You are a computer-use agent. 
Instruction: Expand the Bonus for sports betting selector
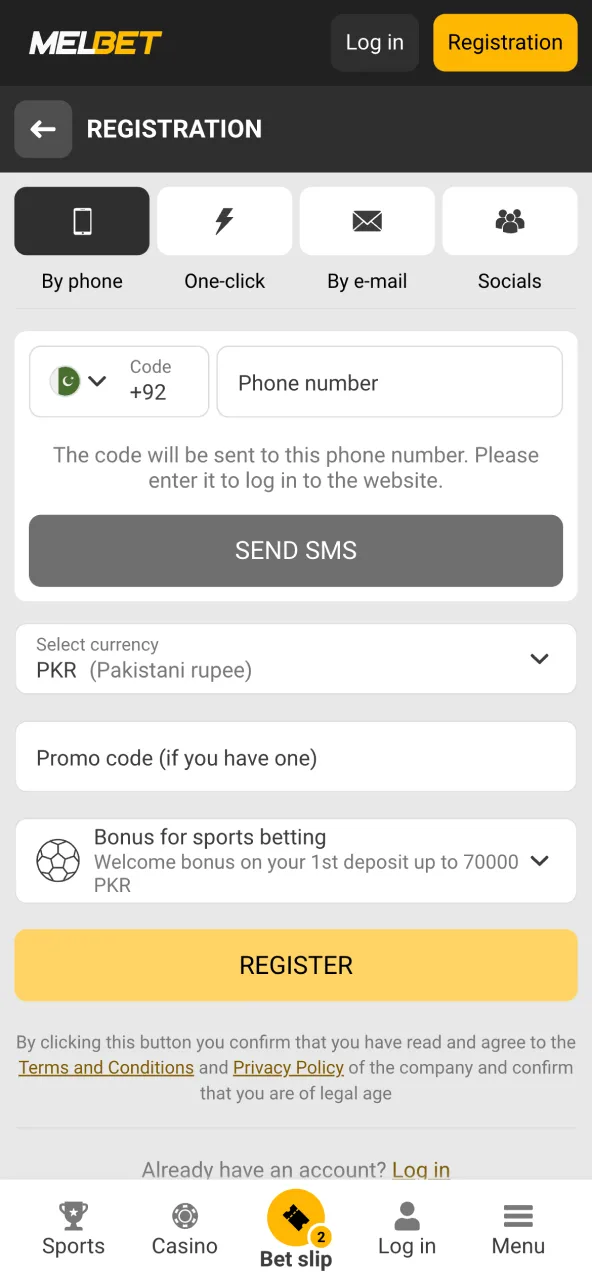(x=296, y=861)
